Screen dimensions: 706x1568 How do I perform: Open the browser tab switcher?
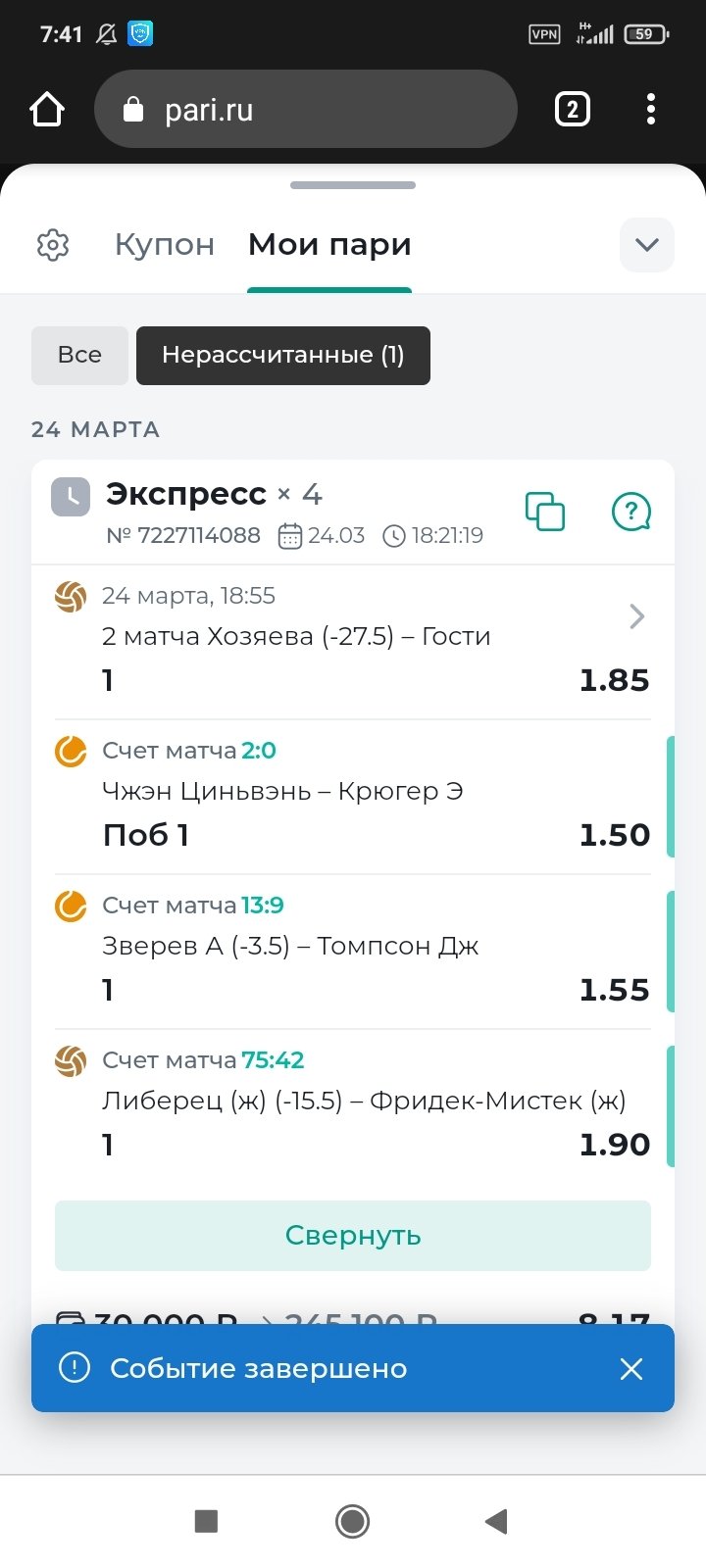[573, 110]
